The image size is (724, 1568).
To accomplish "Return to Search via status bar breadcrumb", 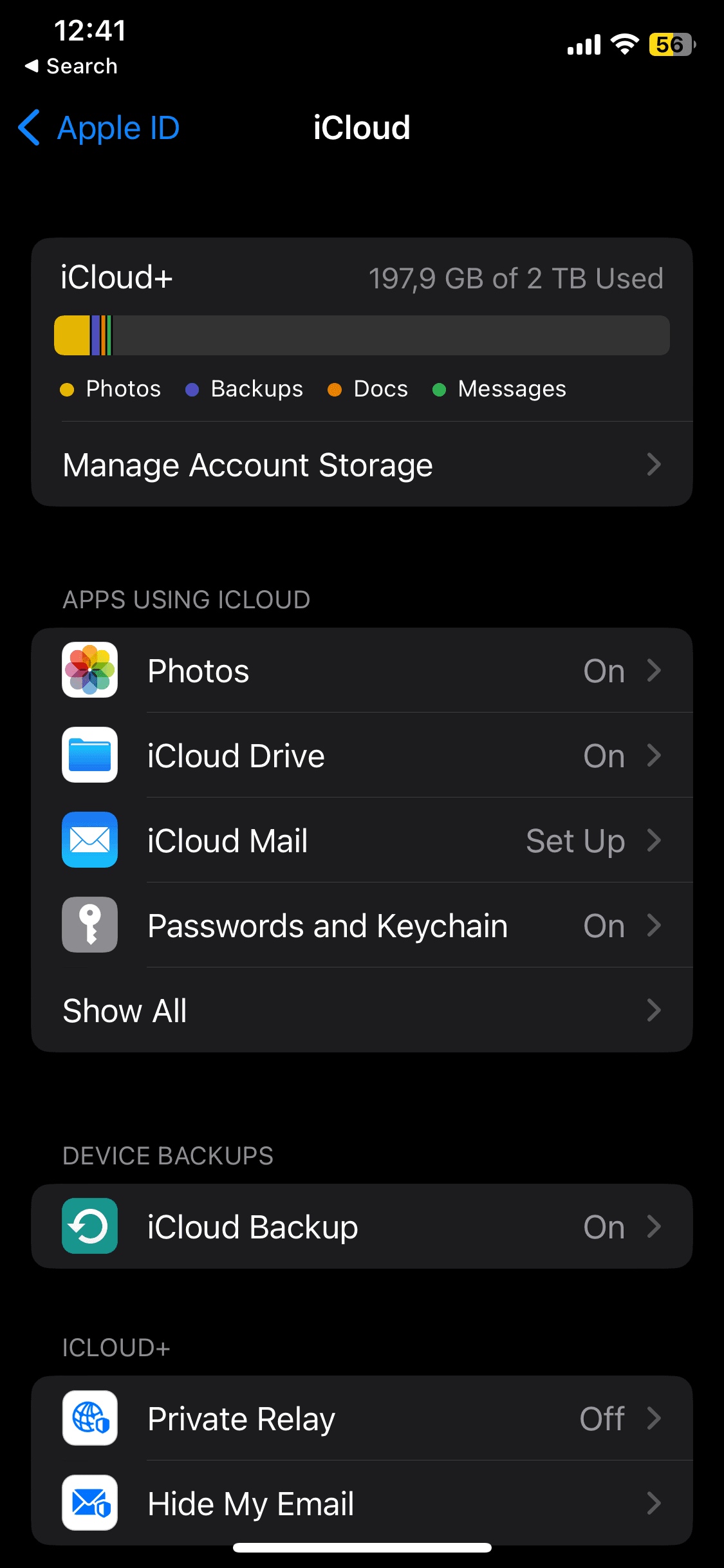I will tap(71, 66).
